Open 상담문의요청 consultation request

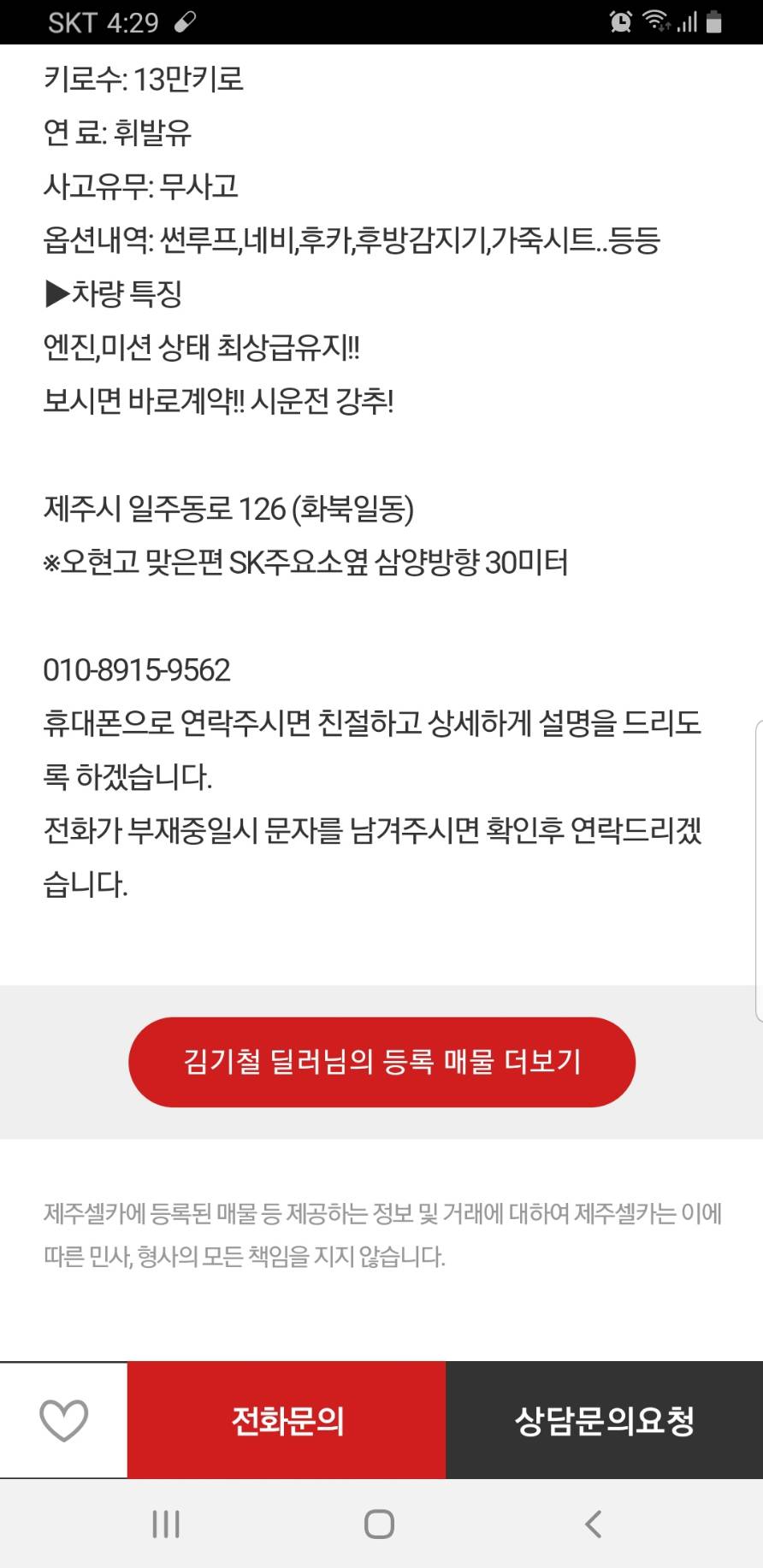(x=604, y=1420)
